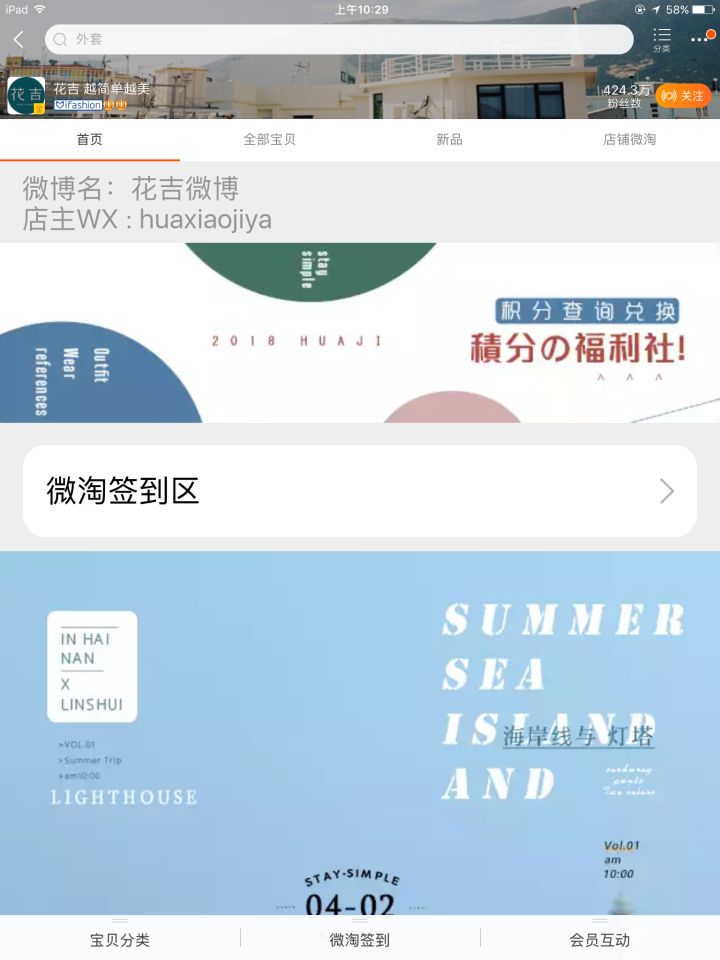The image size is (720, 960).
Task: Expand the 宝贝分类 bottom menu
Action: [120, 939]
